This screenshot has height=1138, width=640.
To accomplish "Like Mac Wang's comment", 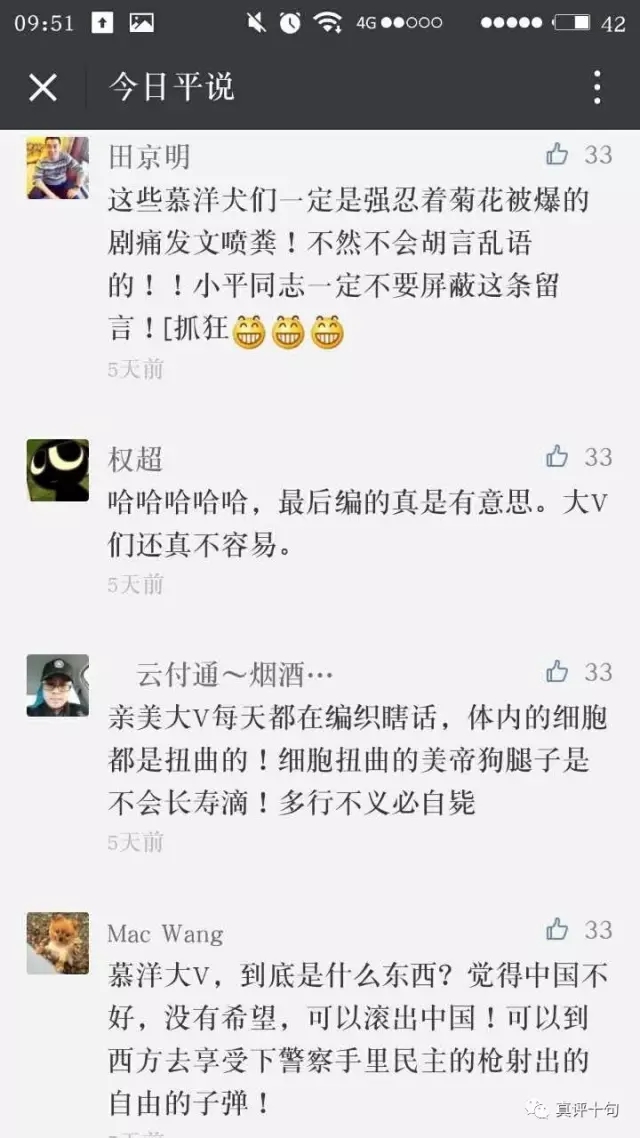I will [x=558, y=929].
